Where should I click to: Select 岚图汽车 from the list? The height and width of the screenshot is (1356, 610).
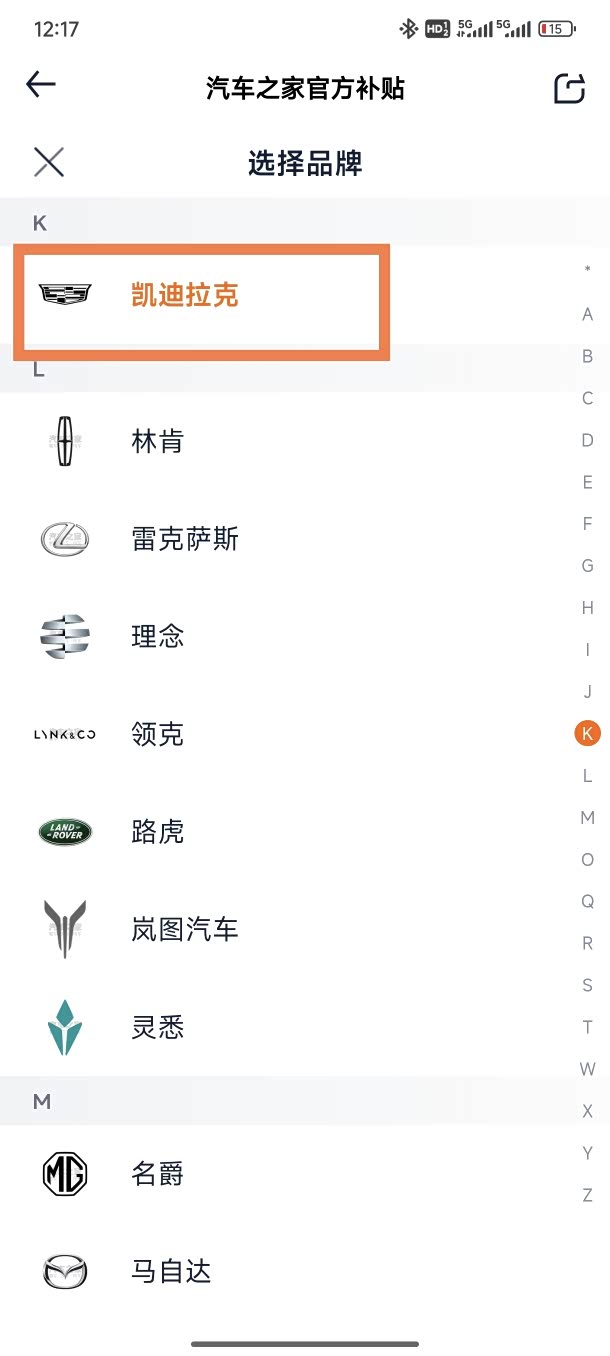pos(185,929)
